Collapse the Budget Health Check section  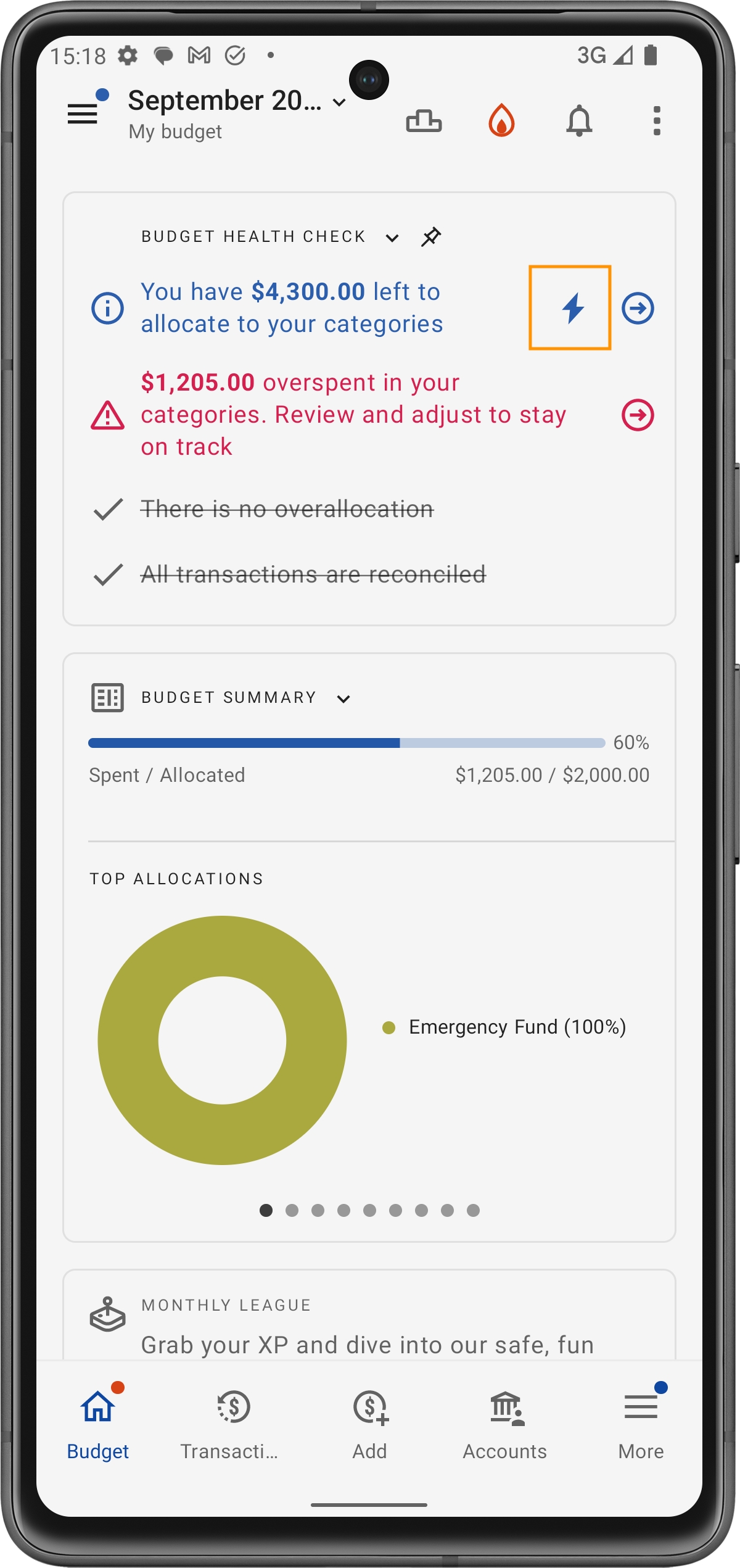(392, 238)
